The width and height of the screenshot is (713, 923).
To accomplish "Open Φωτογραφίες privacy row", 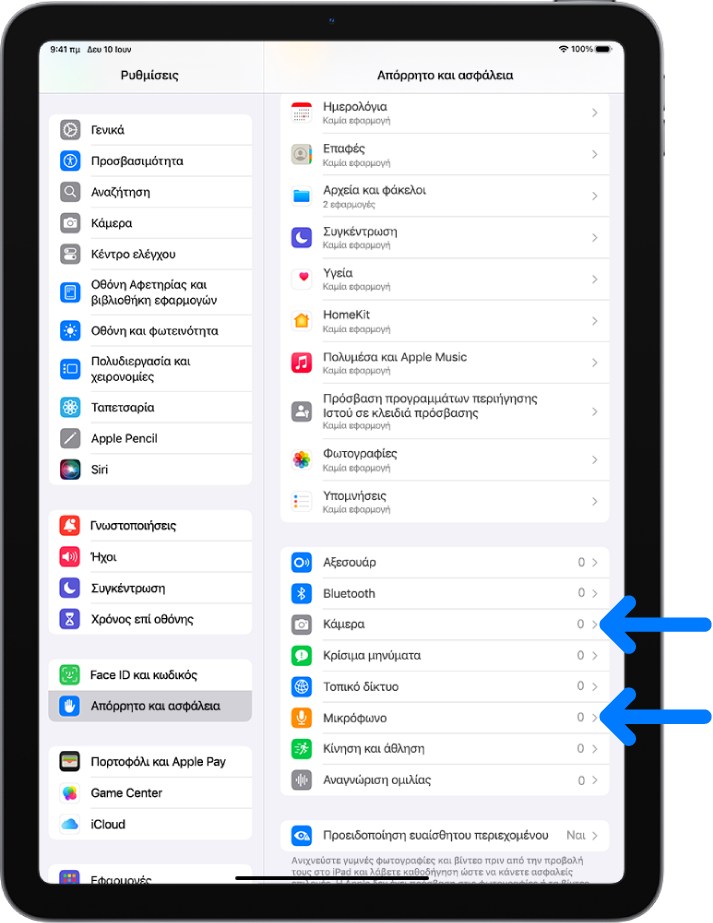I will 444,459.
